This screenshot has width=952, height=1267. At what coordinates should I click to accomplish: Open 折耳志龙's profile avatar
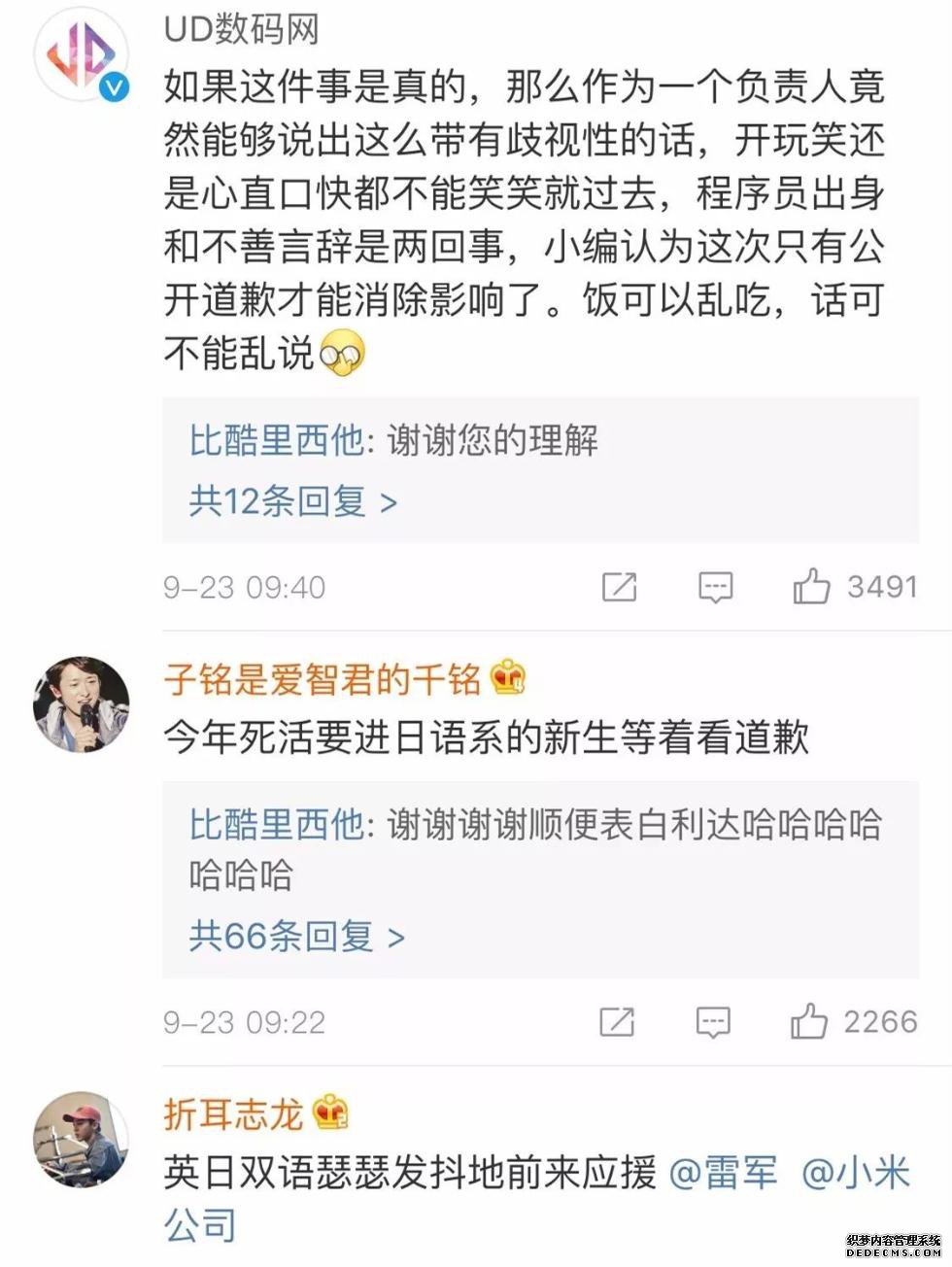82,1139
